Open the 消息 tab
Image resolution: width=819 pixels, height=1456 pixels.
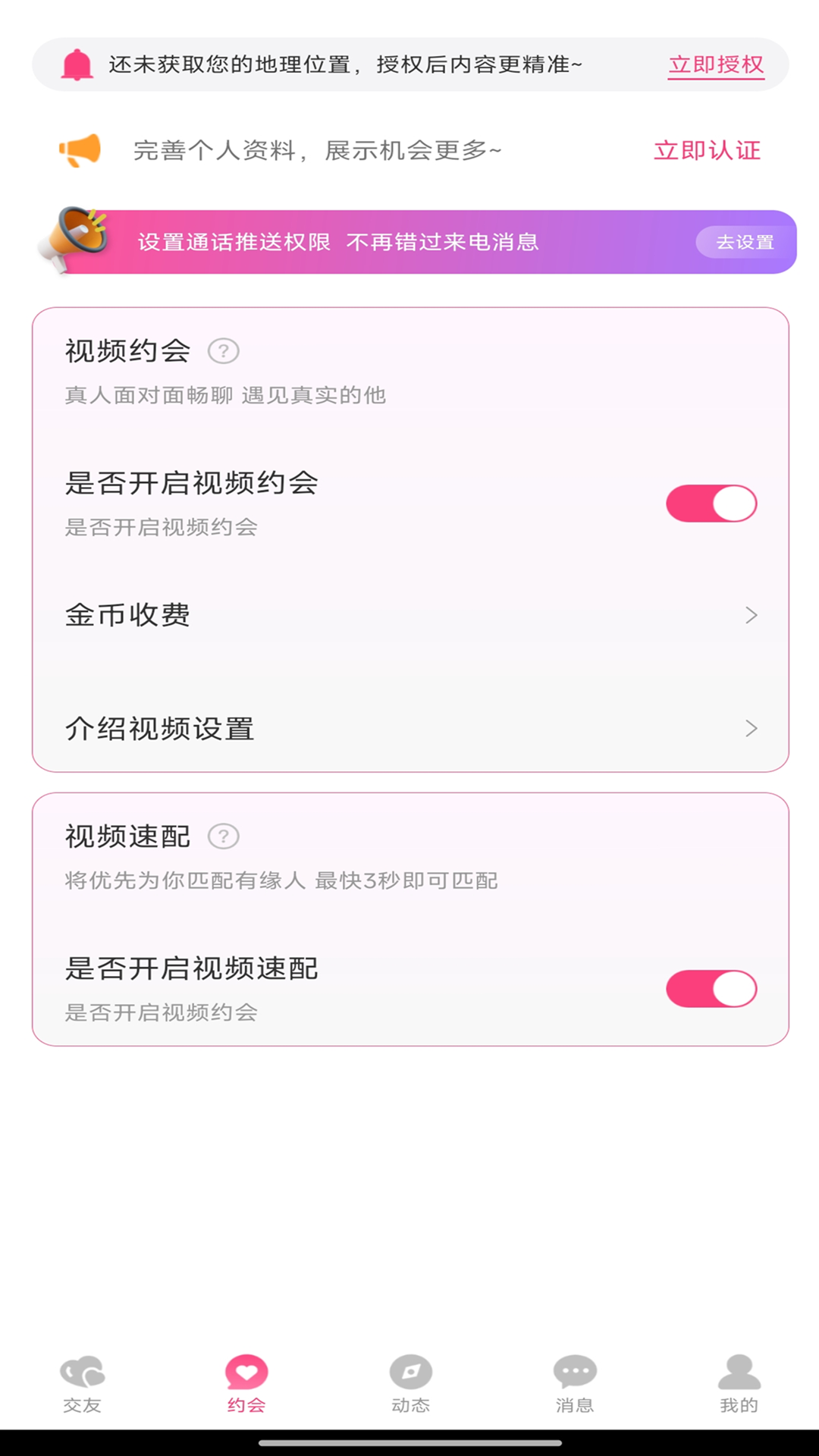pyautogui.click(x=575, y=1384)
